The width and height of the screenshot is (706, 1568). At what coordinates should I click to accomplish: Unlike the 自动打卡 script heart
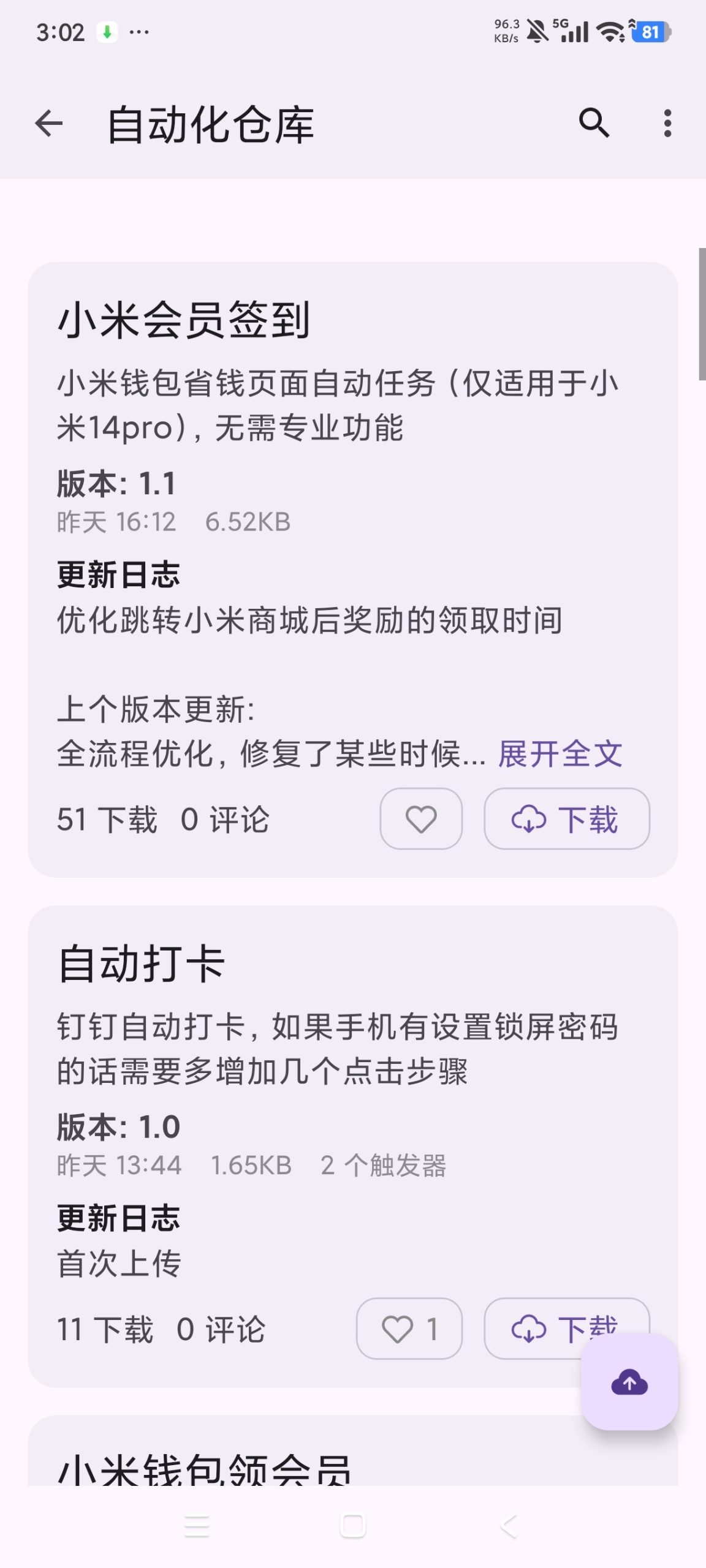398,1329
